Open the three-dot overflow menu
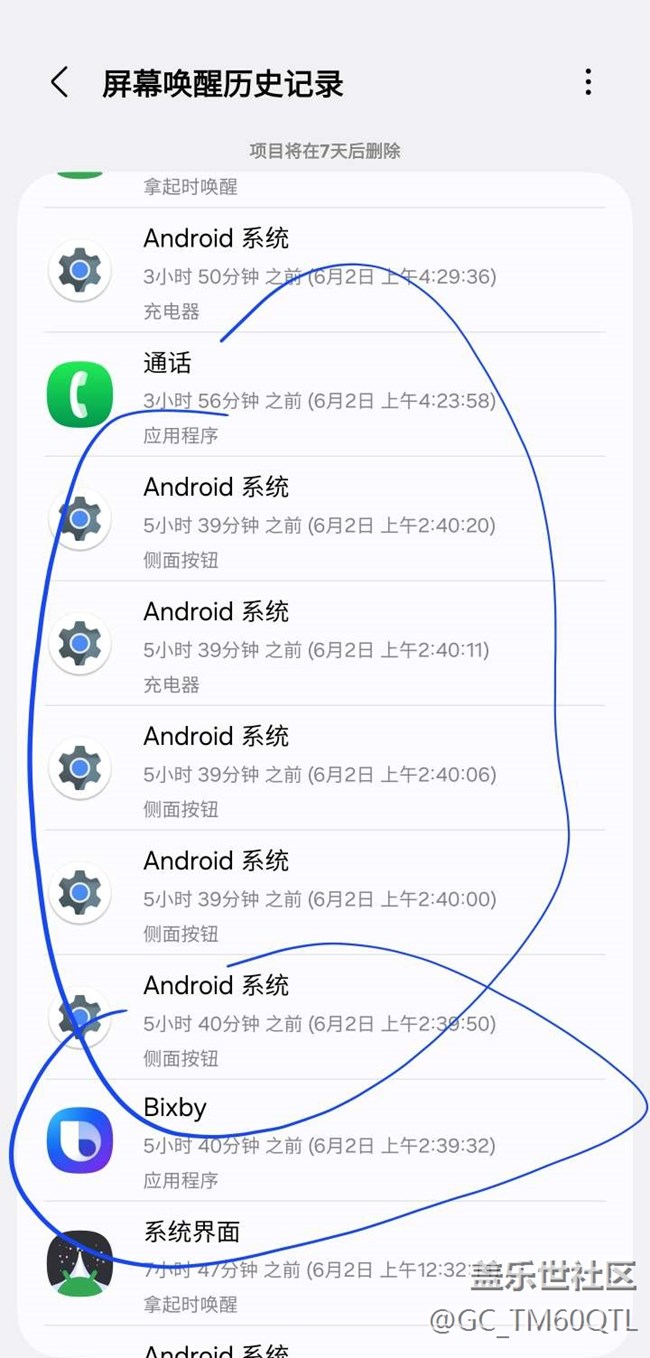The image size is (650, 1358). pos(588,82)
